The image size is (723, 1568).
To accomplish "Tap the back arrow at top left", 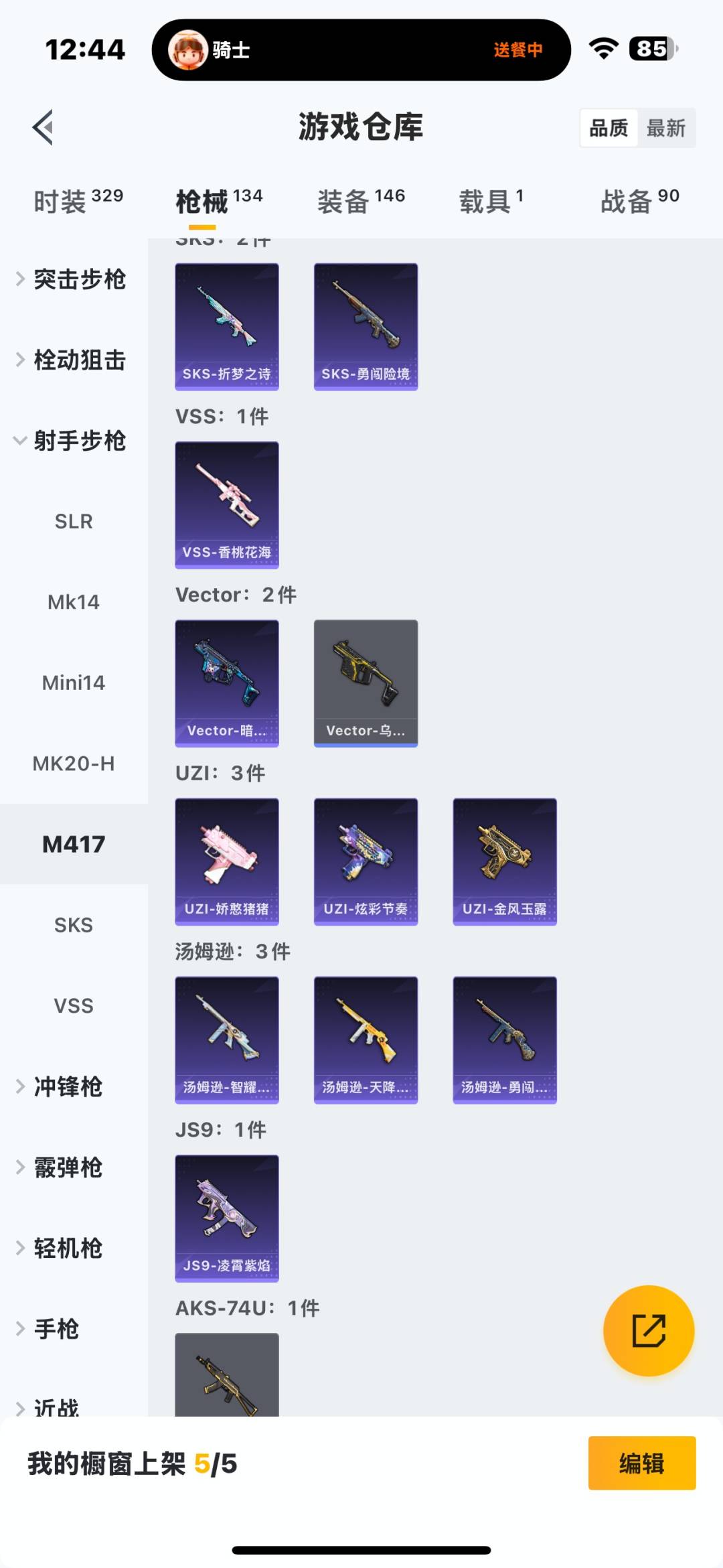I will (43, 127).
